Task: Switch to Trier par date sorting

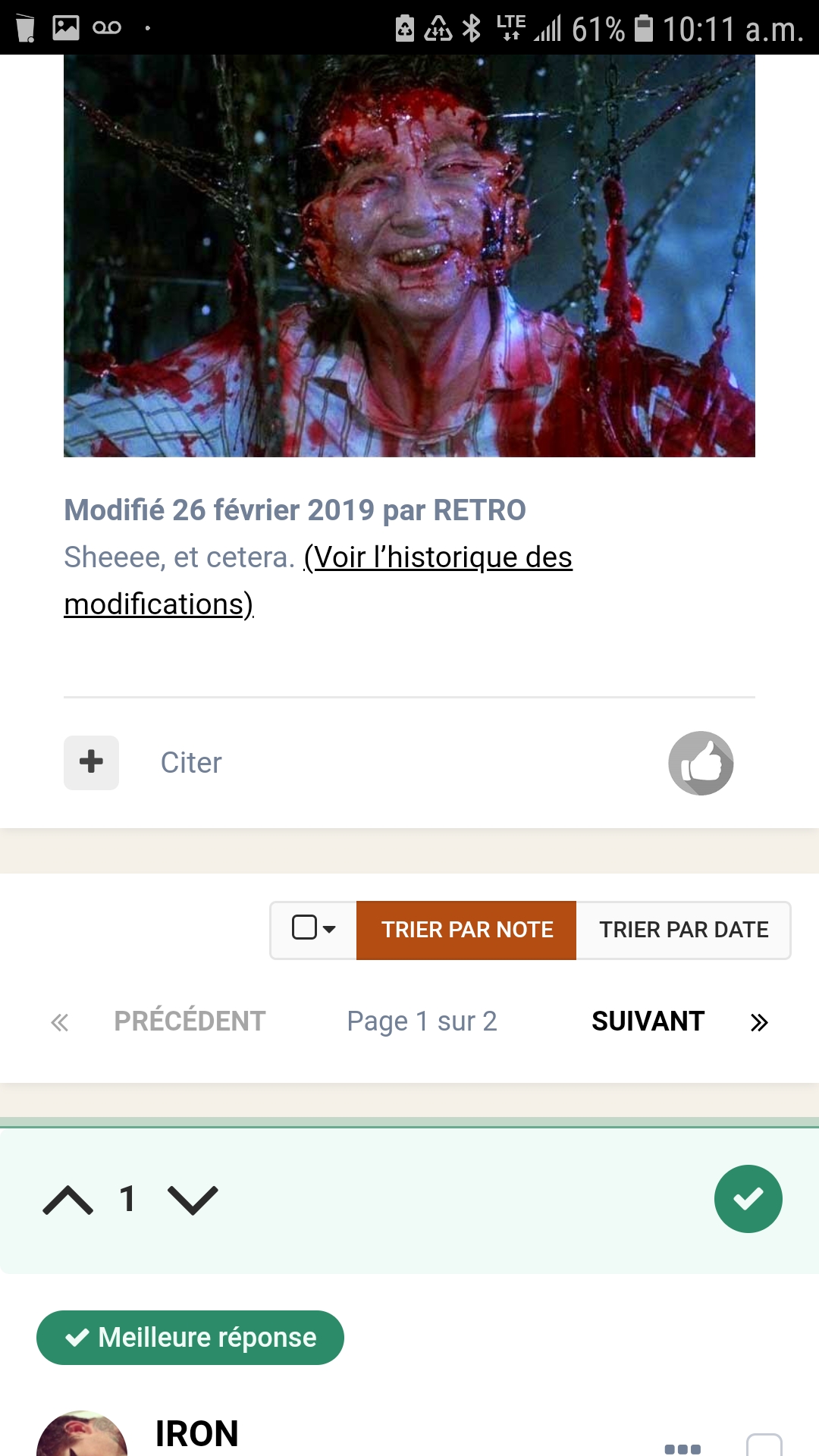Action: (x=683, y=930)
